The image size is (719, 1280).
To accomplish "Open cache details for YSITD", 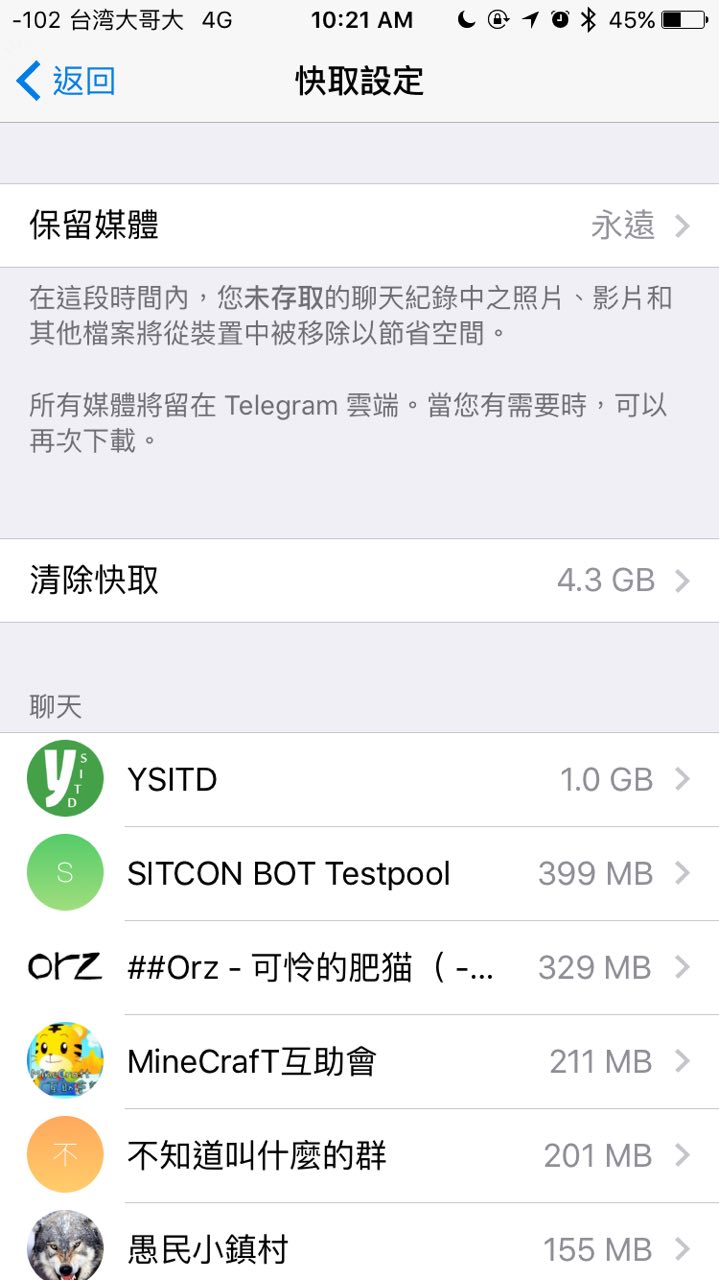I will pos(359,780).
